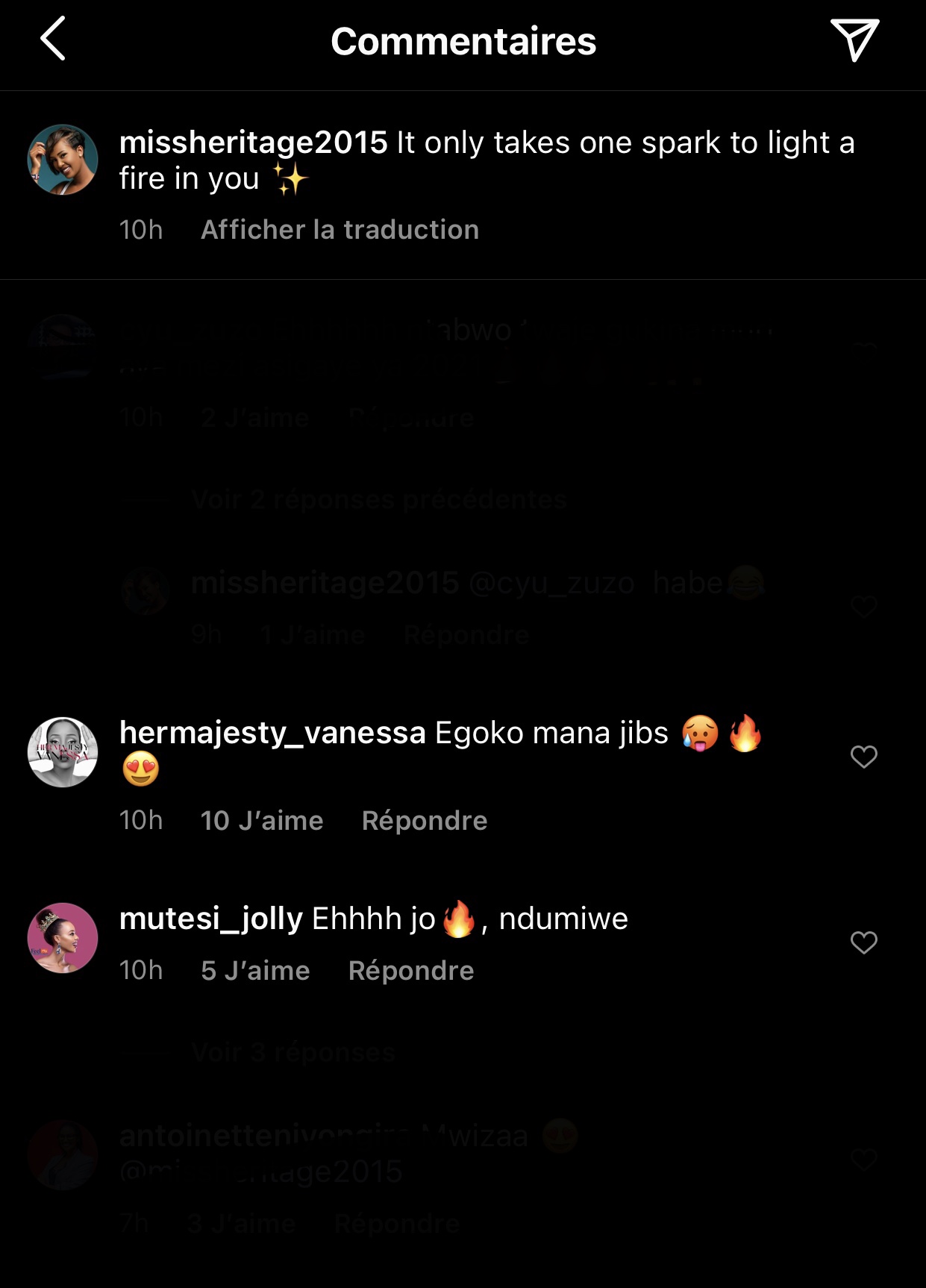926x1288 pixels.
Task: Like mutesi_jolly's comment
Action: click(863, 942)
